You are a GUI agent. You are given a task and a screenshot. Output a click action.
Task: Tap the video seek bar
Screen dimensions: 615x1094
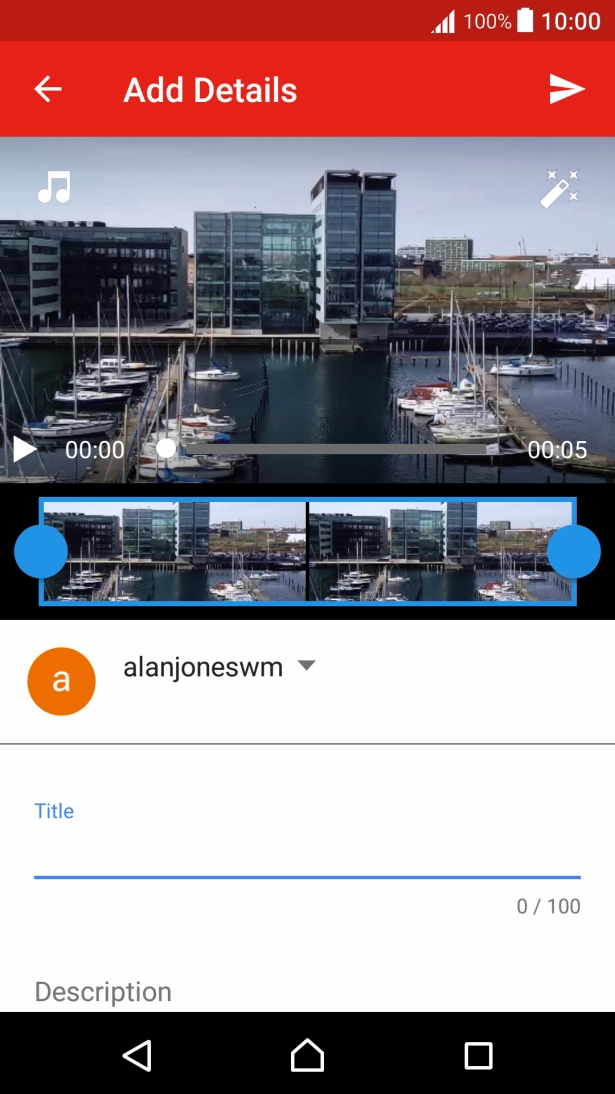[340, 450]
